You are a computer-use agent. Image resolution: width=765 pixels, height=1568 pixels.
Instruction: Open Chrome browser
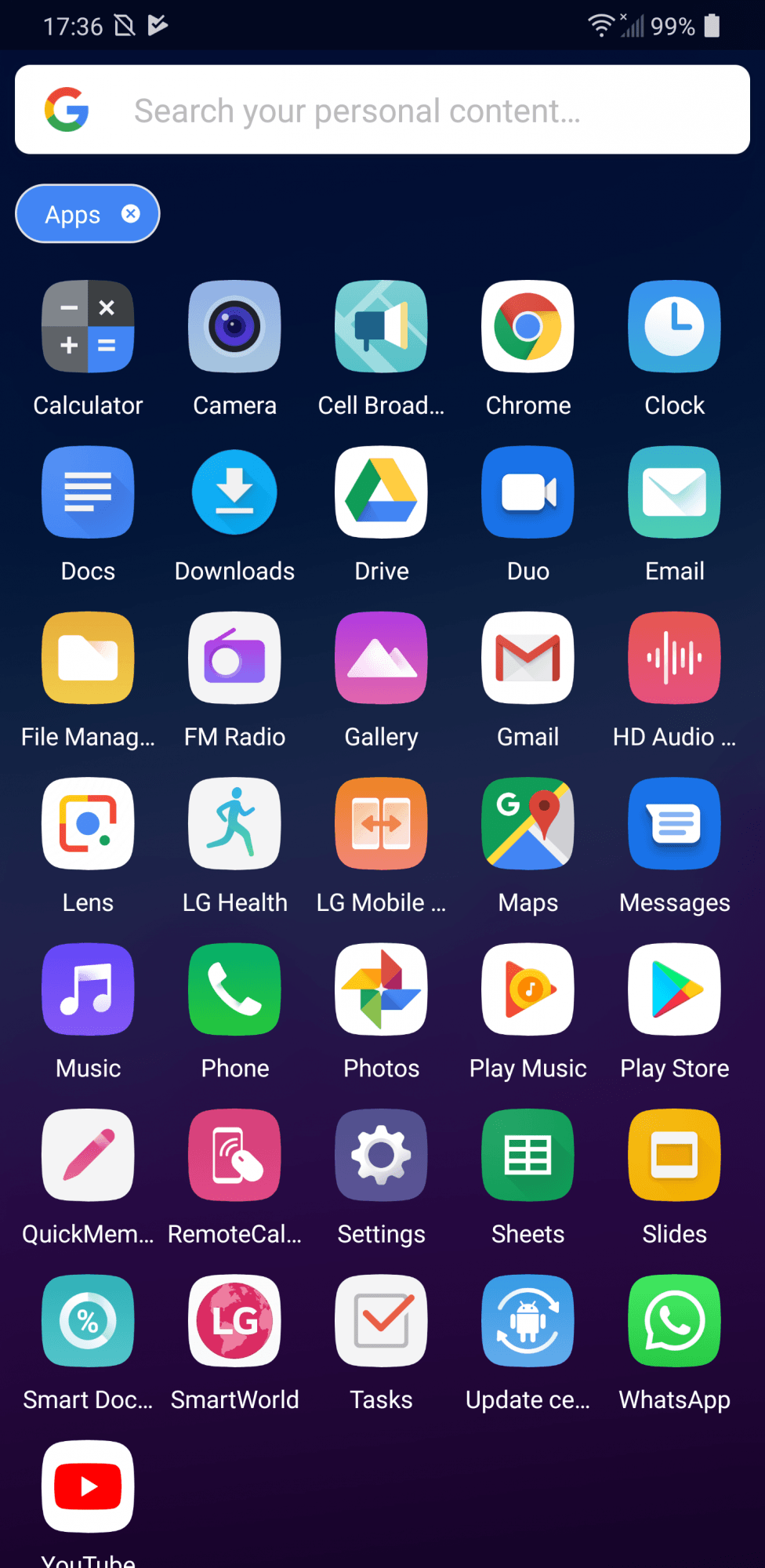[528, 326]
